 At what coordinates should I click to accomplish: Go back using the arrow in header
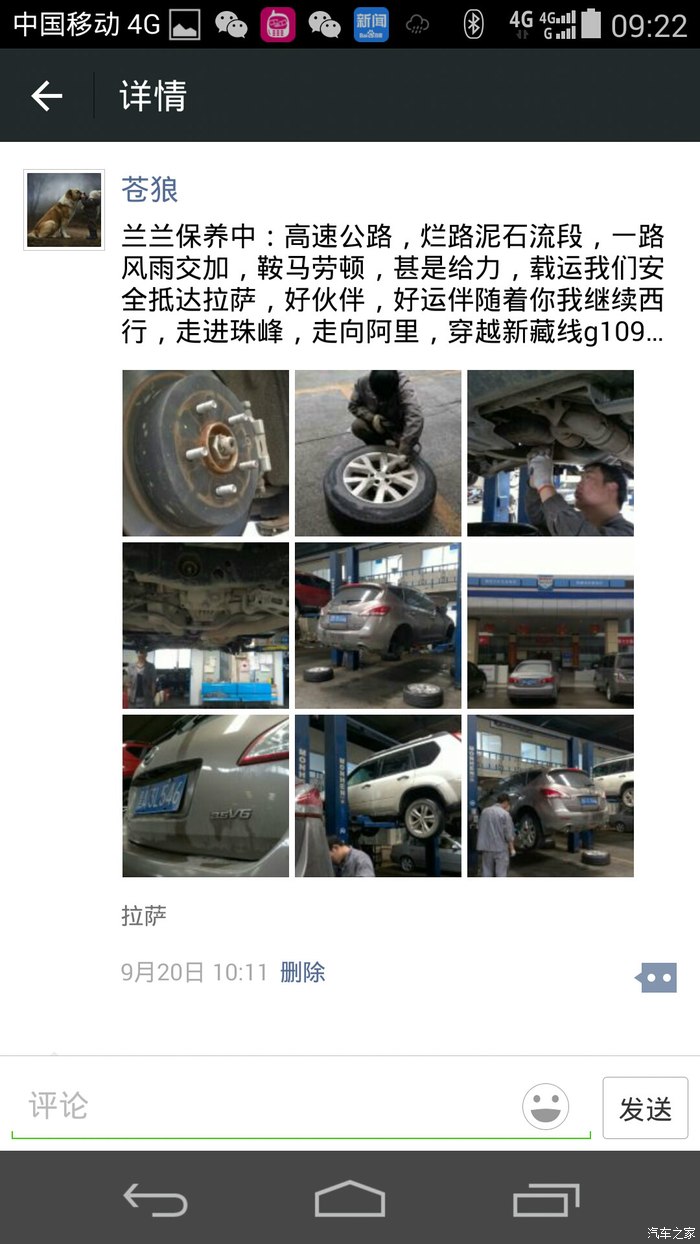click(47, 96)
